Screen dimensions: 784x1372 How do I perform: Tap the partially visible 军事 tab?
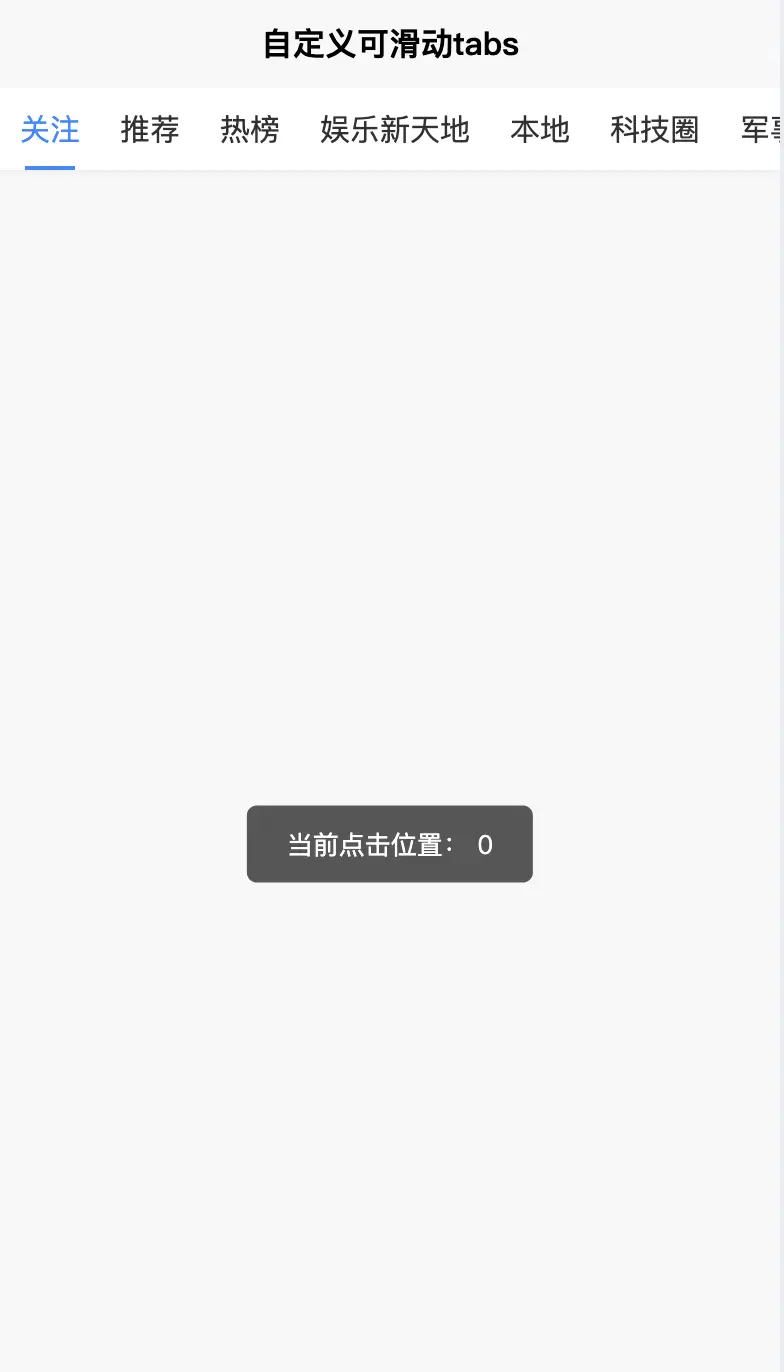762,130
